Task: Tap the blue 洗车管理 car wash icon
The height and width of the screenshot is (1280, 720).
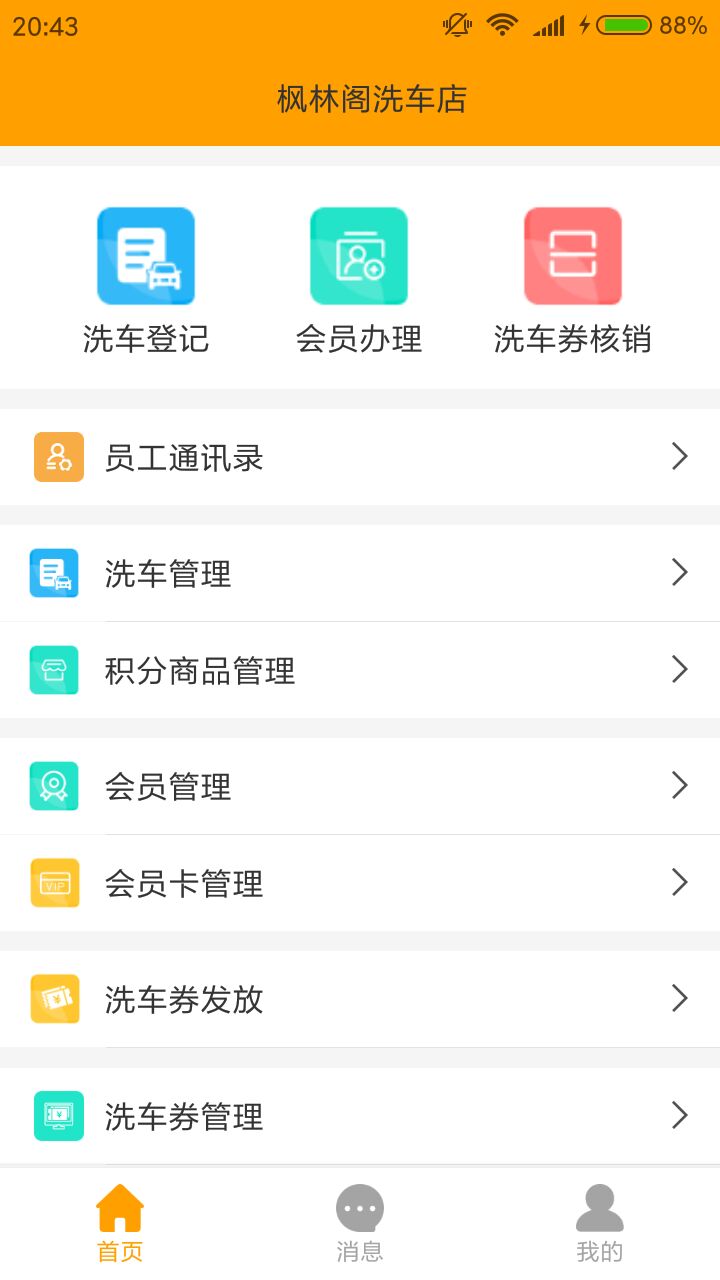Action: pyautogui.click(x=57, y=573)
